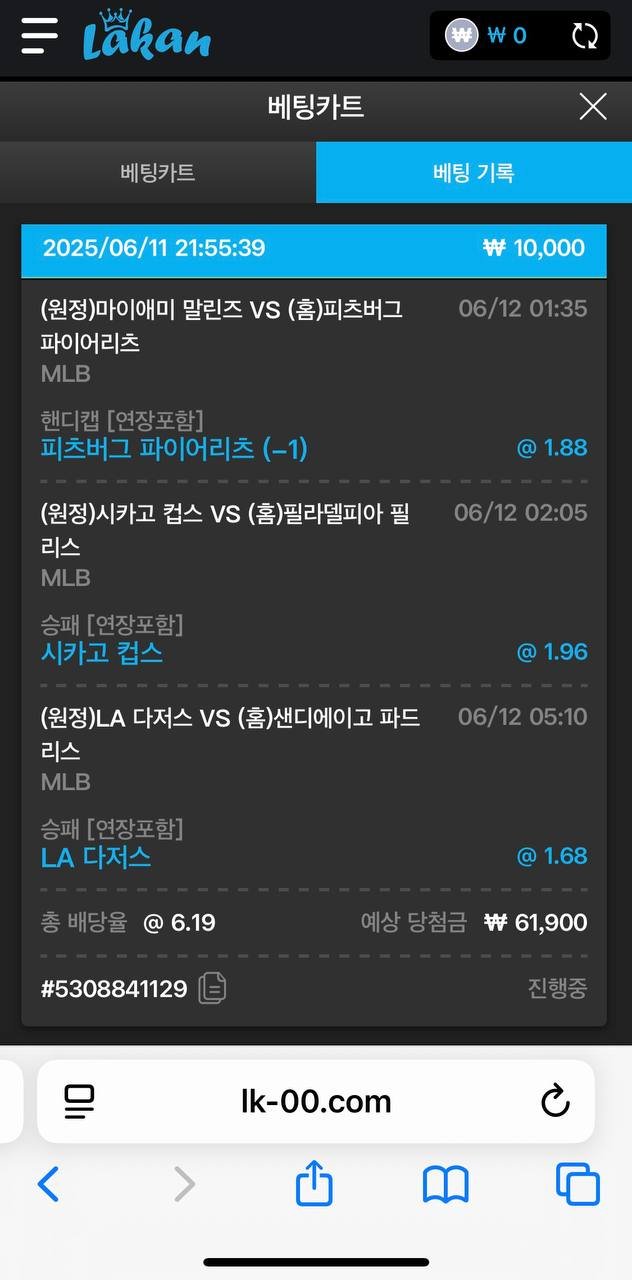Select the 베팅 기록 tab
The height and width of the screenshot is (1280, 632).
[474, 172]
